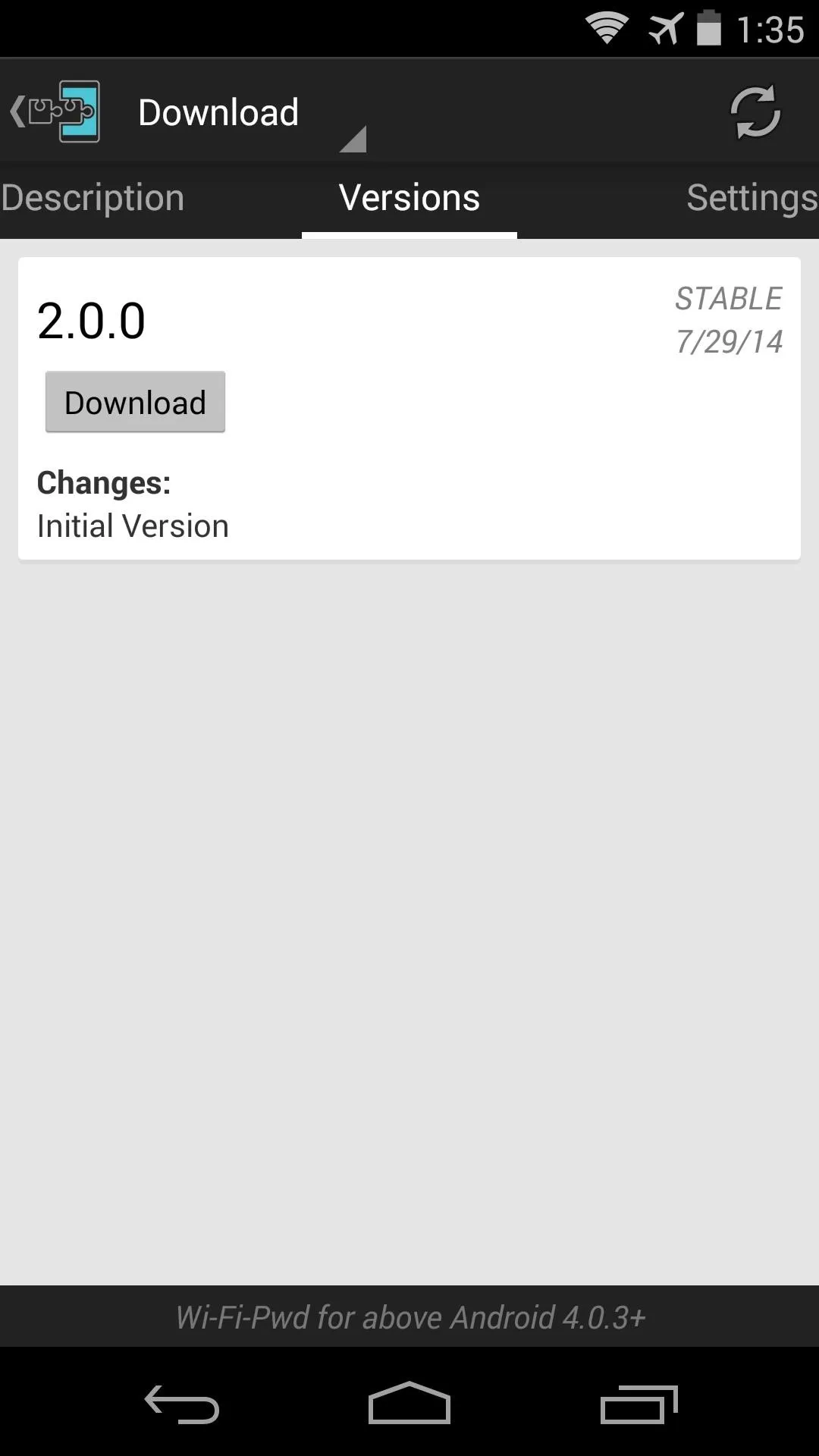The width and height of the screenshot is (819, 1456).
Task: Go back using the Xposed app icon
Action: pyautogui.click(x=55, y=111)
